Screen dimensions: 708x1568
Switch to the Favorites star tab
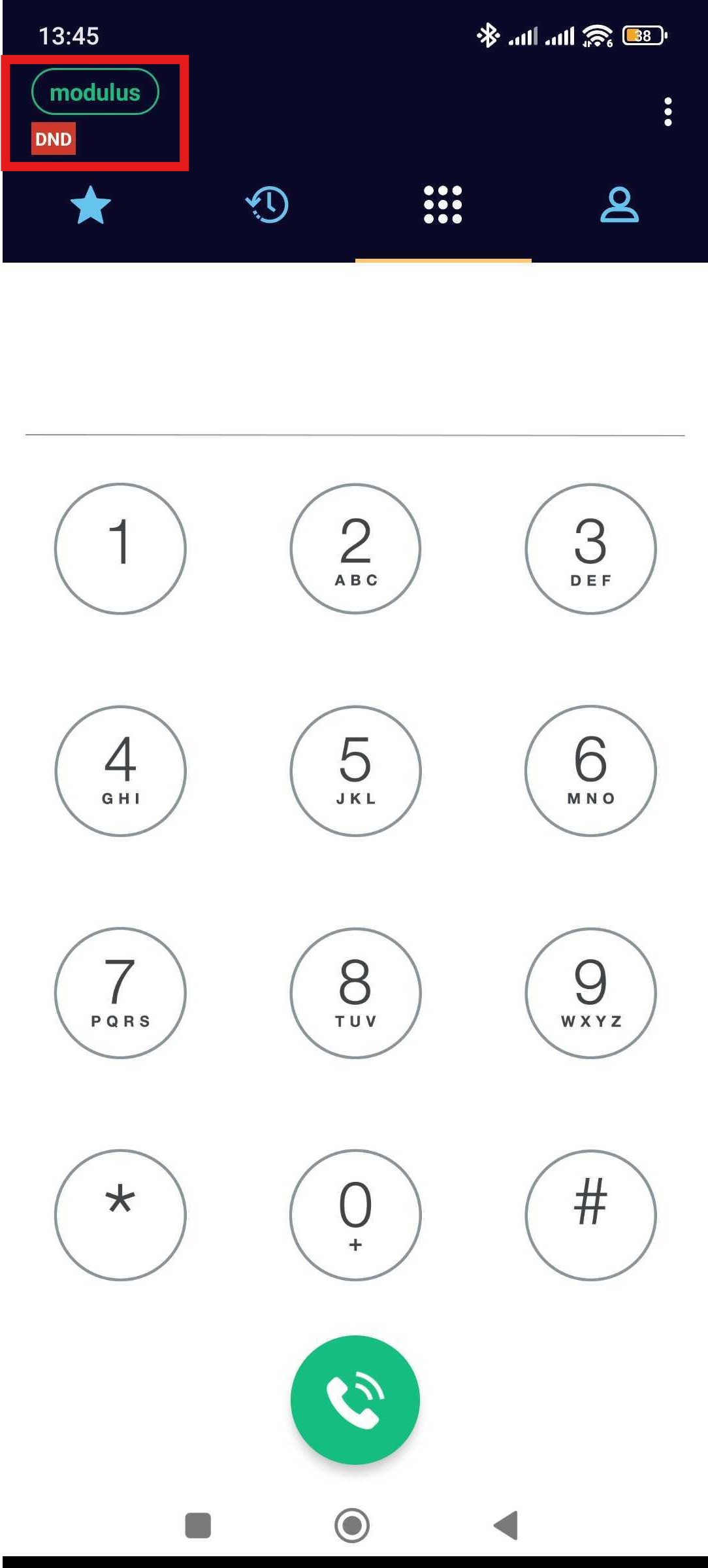[90, 205]
